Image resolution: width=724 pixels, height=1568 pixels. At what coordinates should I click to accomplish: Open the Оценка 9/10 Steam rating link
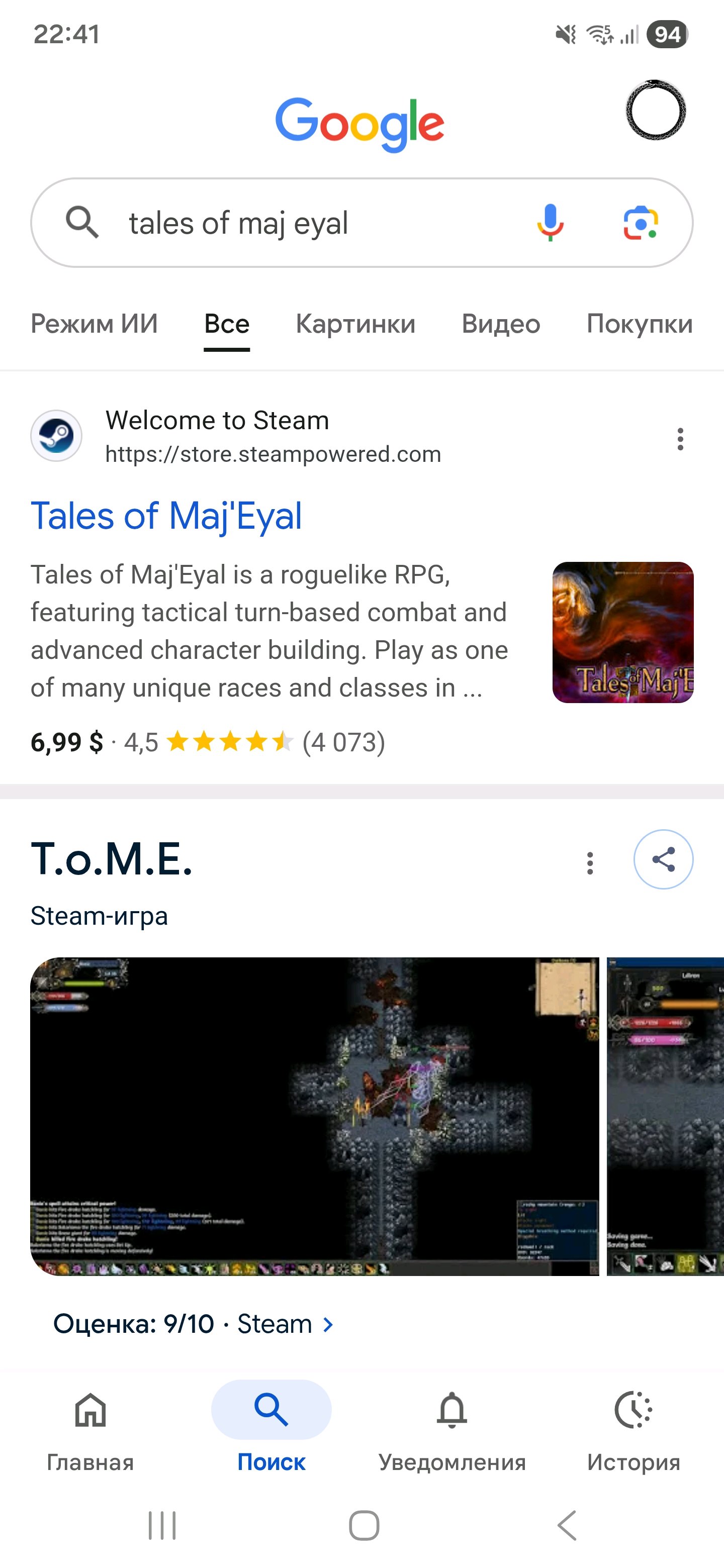pos(194,1324)
